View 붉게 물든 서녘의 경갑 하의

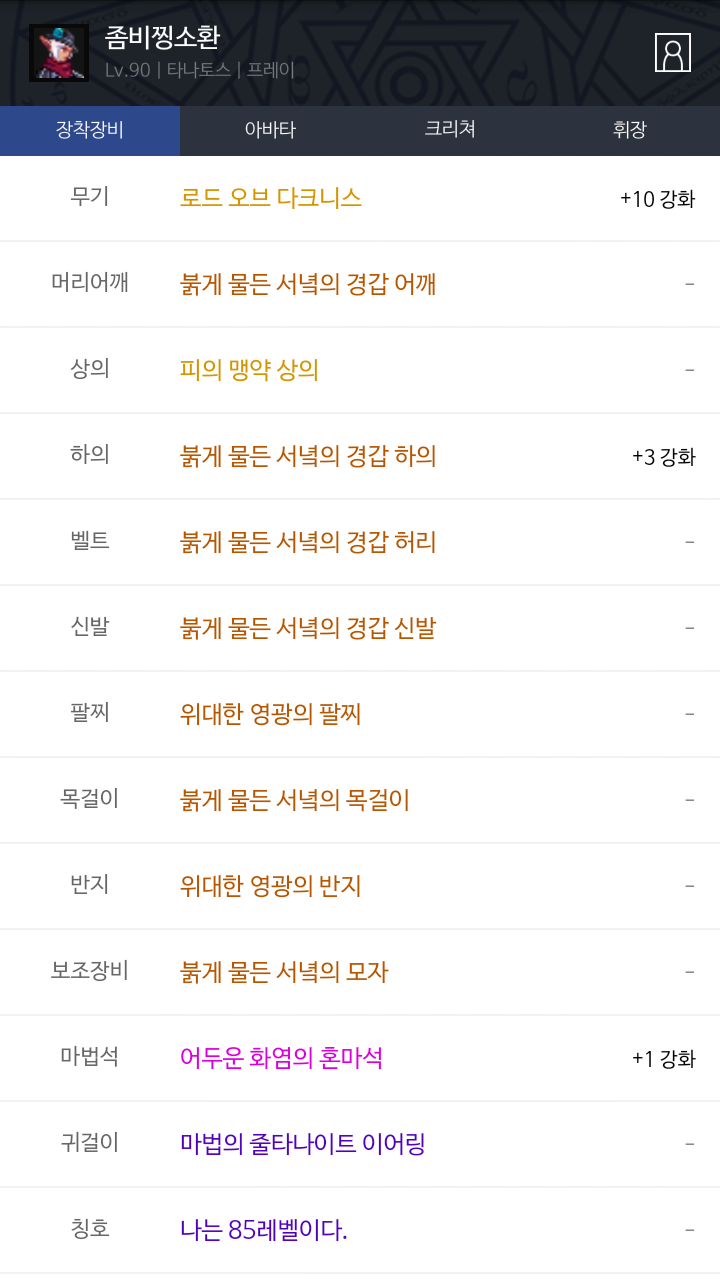point(308,456)
